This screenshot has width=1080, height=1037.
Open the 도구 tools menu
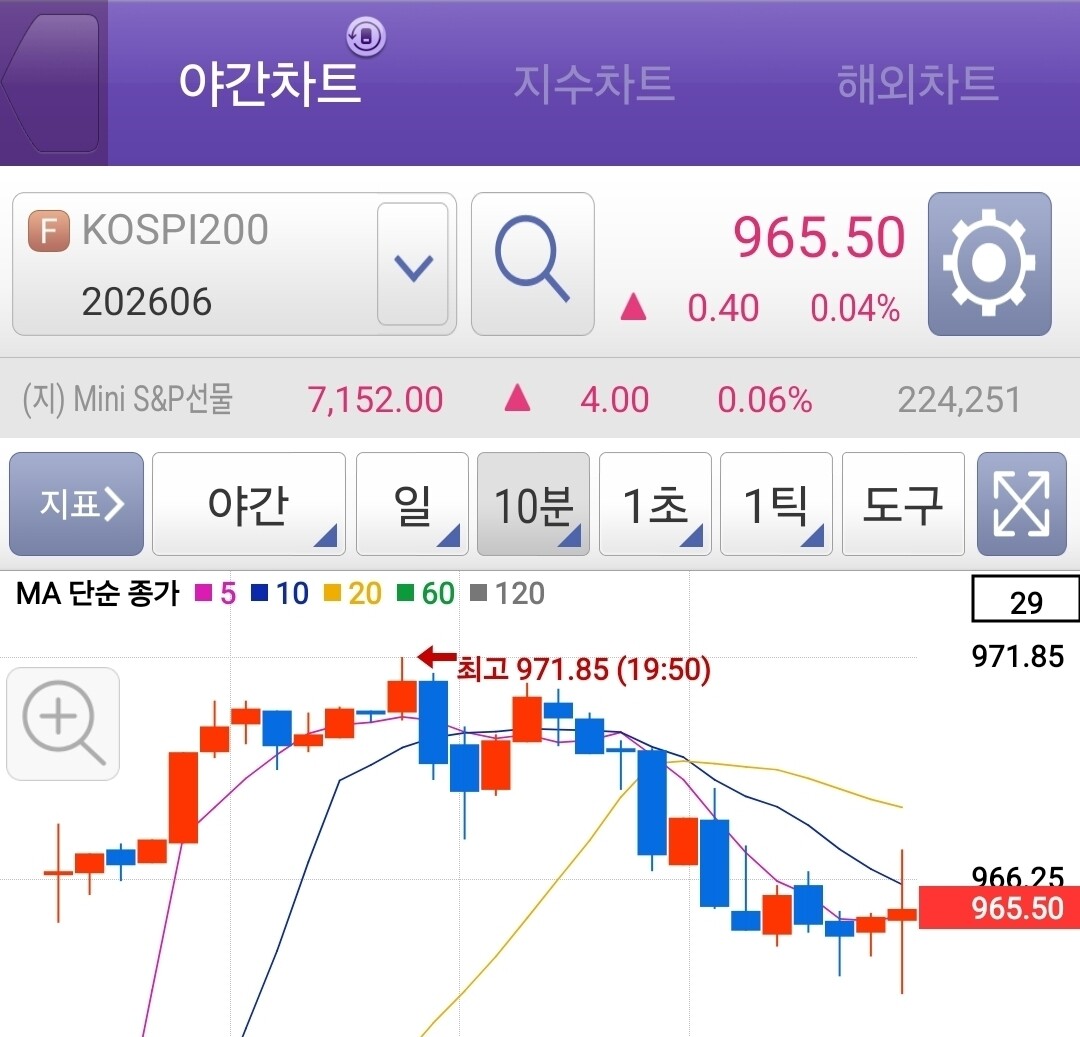pyautogui.click(x=903, y=504)
